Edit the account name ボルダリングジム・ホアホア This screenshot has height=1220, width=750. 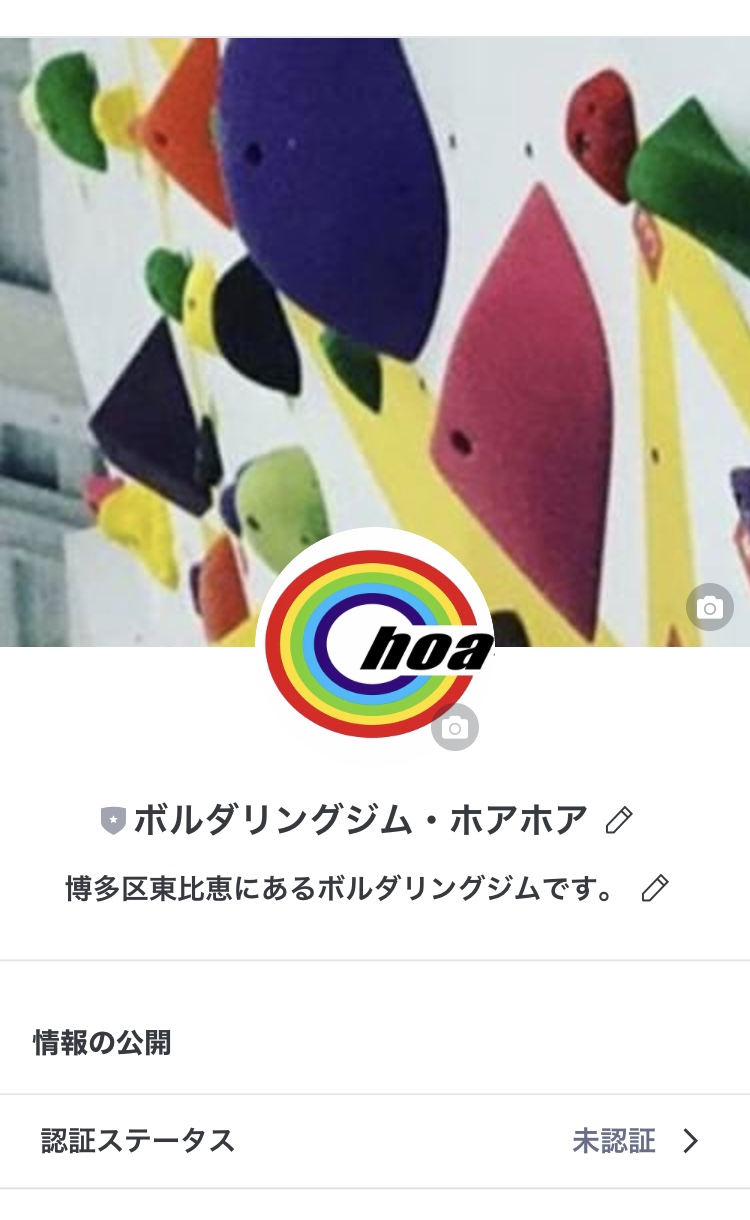pyautogui.click(x=619, y=821)
